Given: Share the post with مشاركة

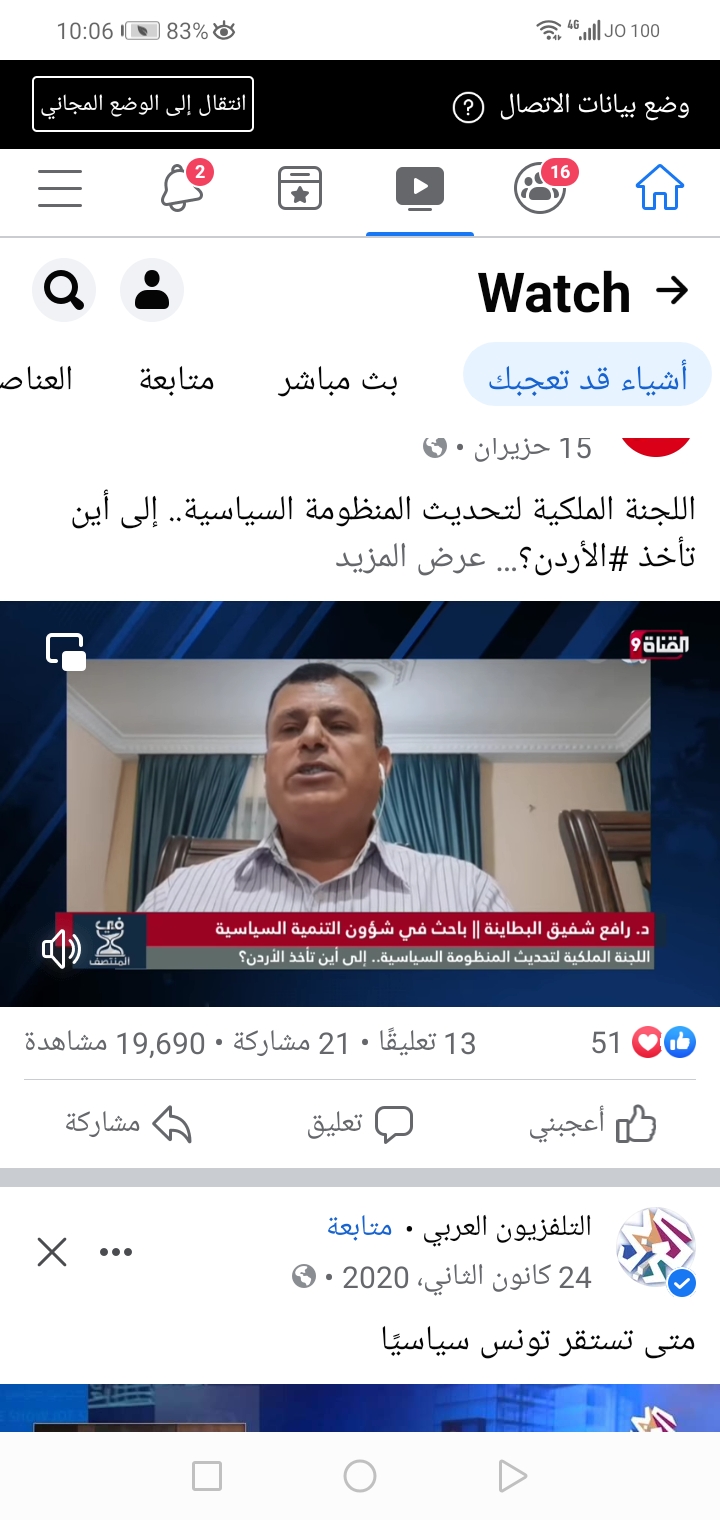Looking at the screenshot, I should pos(128,1124).
